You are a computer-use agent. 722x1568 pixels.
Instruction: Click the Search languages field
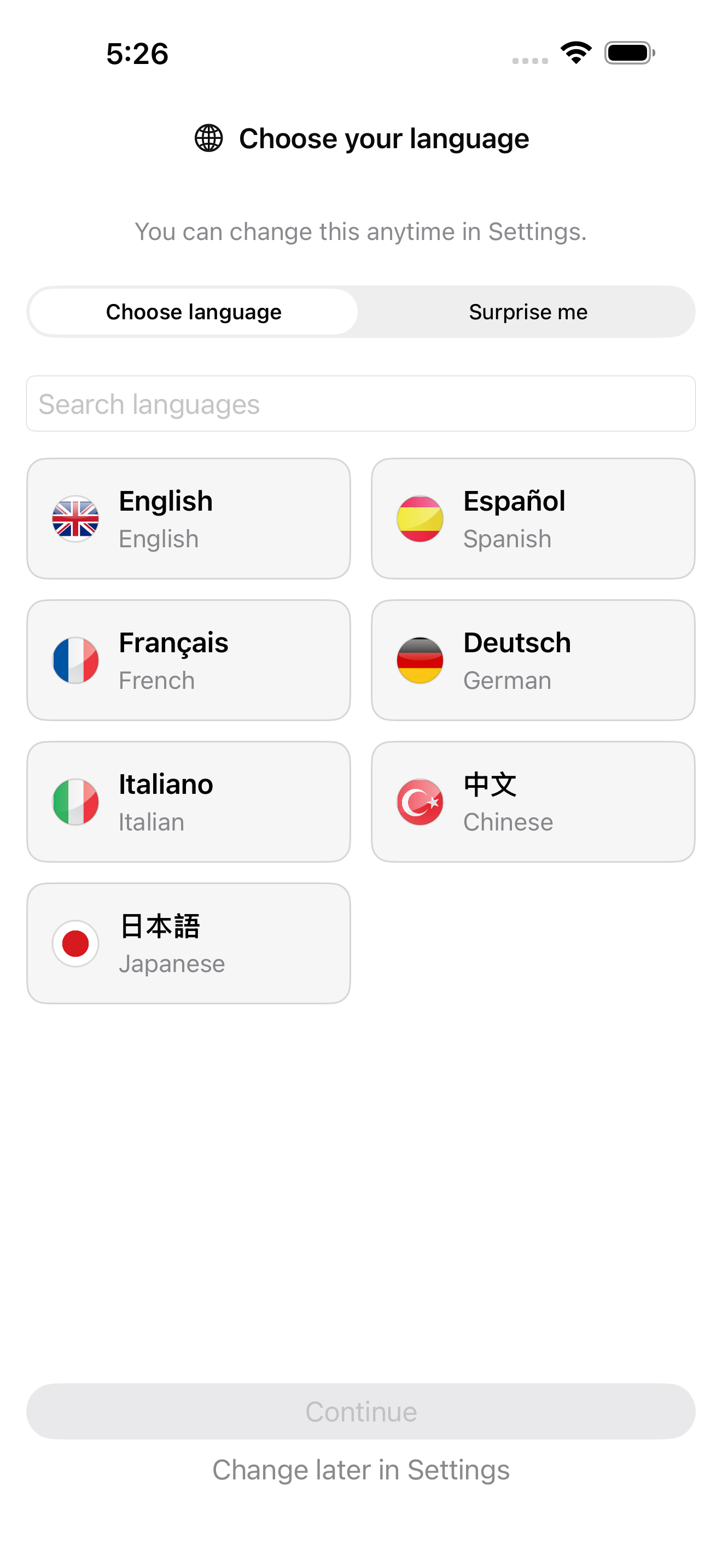(x=361, y=403)
